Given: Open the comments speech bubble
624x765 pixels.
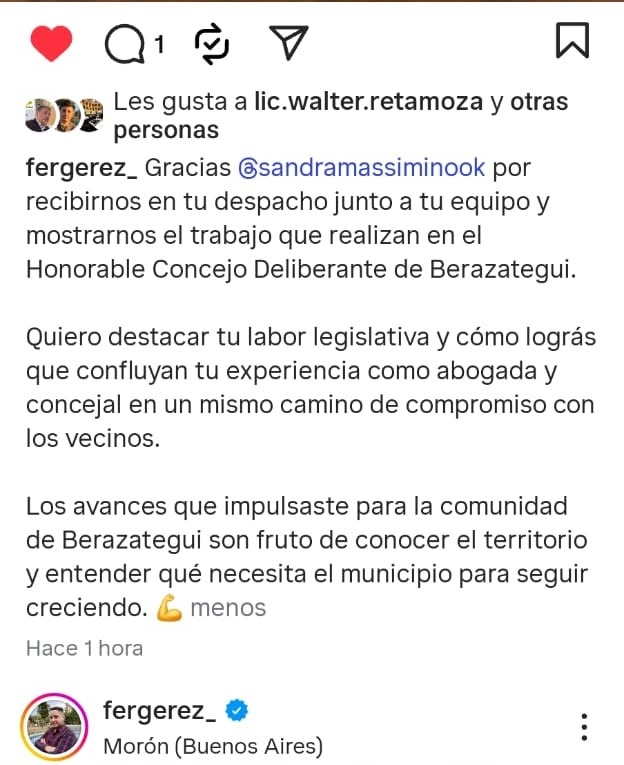Looking at the screenshot, I should pos(125,42).
